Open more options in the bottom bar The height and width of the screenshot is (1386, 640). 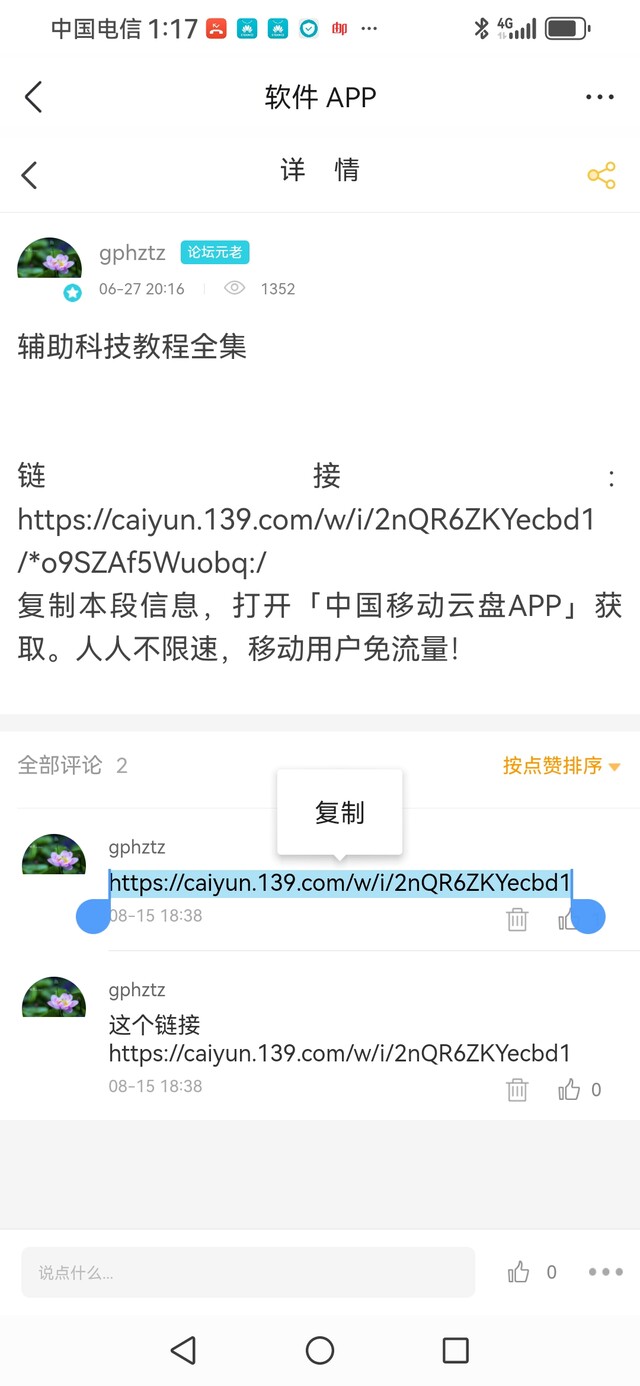click(x=605, y=1272)
